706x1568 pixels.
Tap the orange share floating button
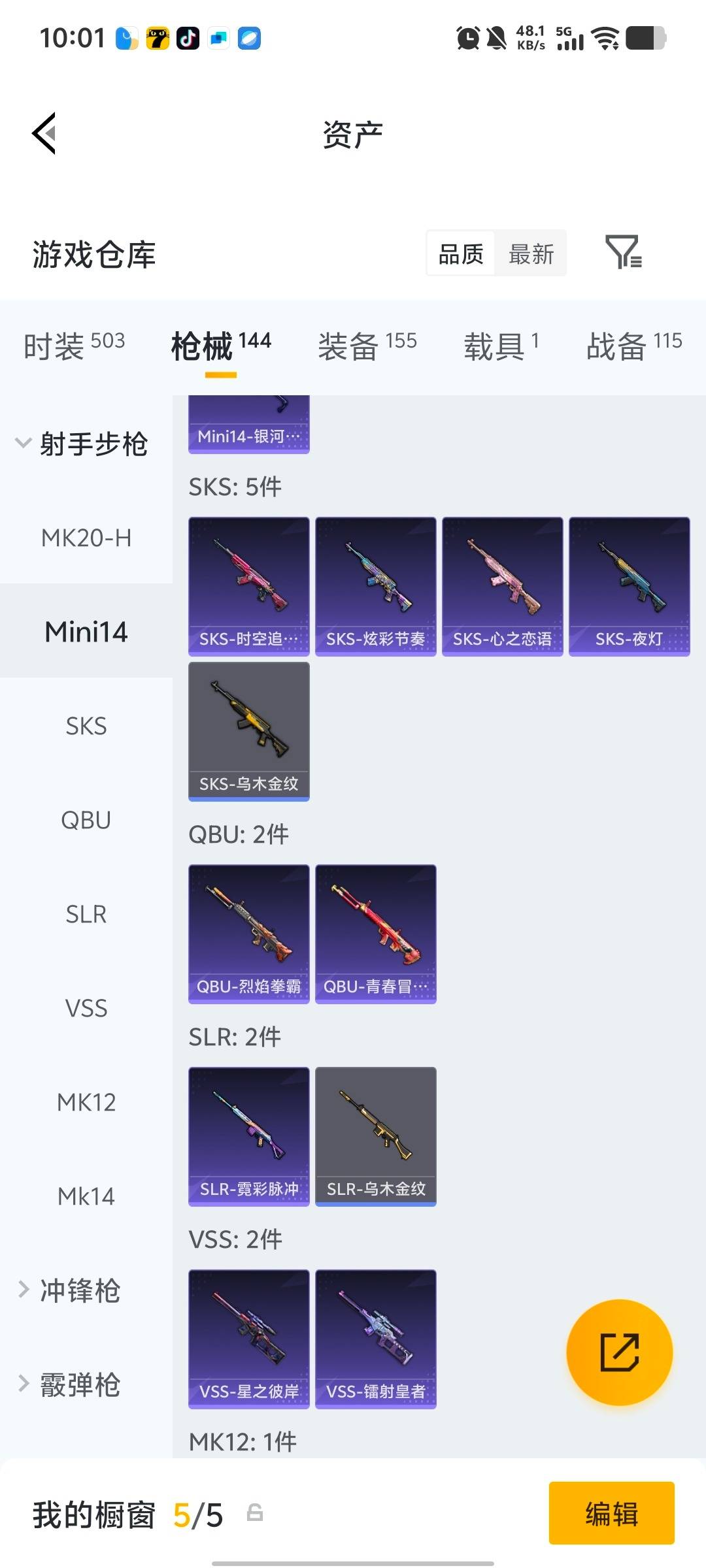coord(619,1352)
